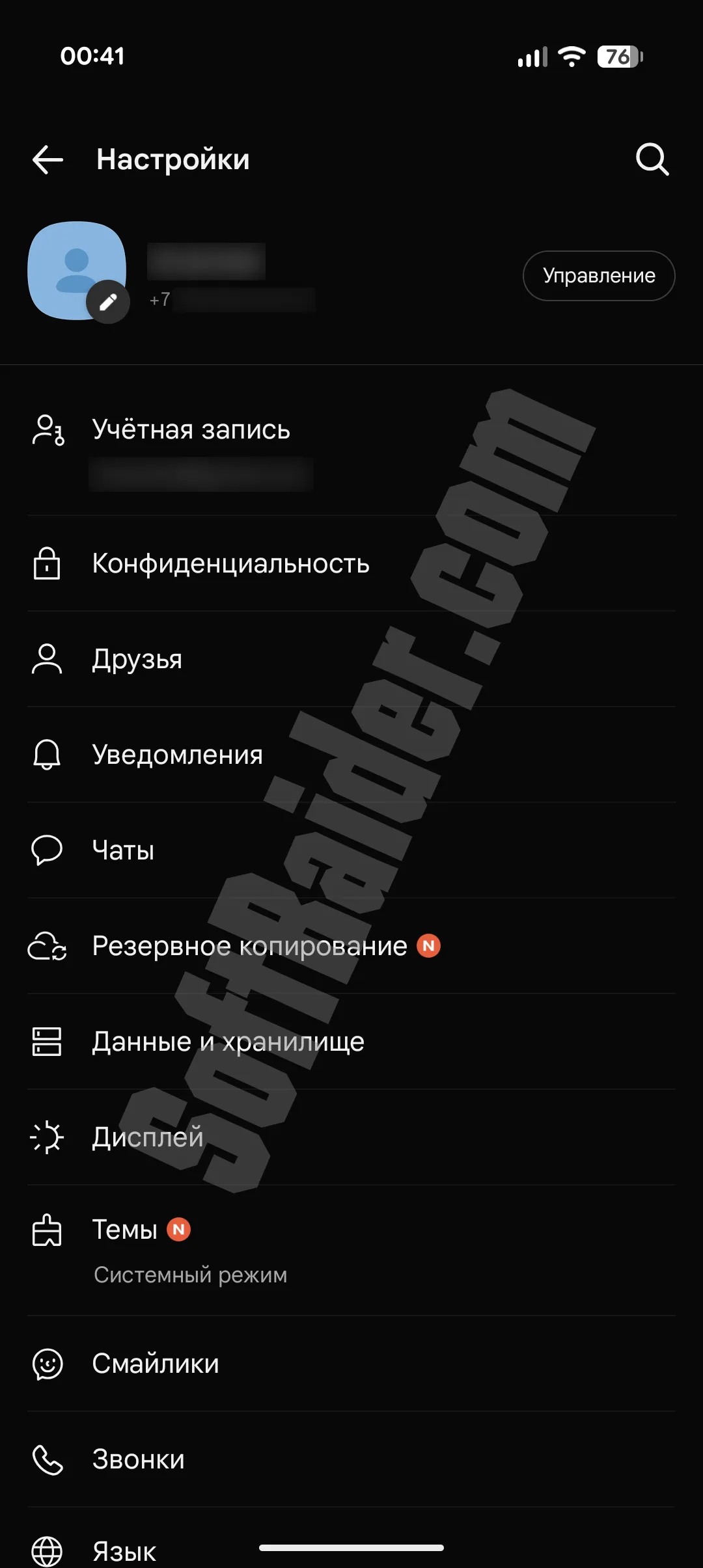Open Учётная запись settings
Viewport: 703px width, 1568px height.
(191, 430)
